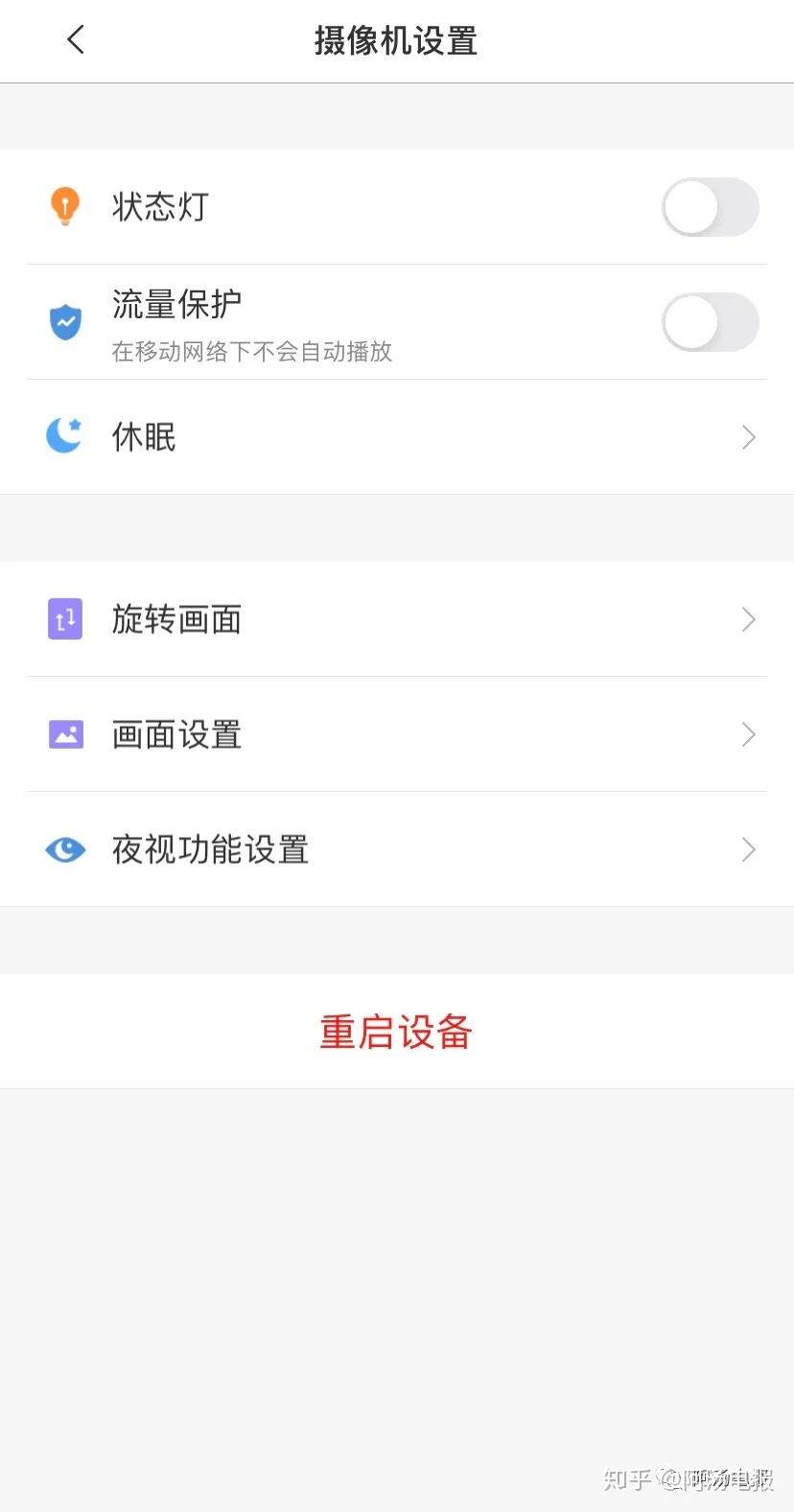794x1512 pixels.
Task: Open the 休眠 settings
Action: pyautogui.click(x=397, y=437)
